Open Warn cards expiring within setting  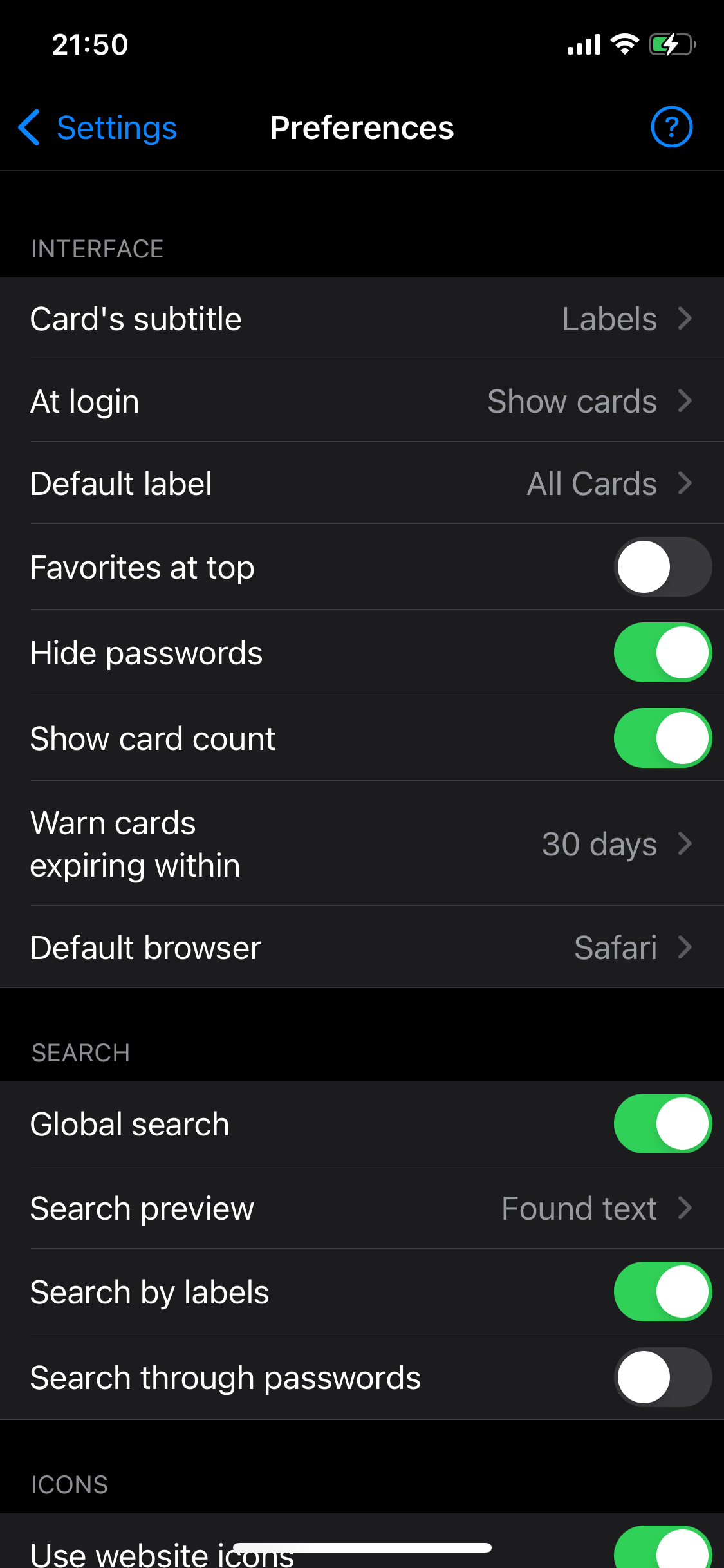click(362, 843)
